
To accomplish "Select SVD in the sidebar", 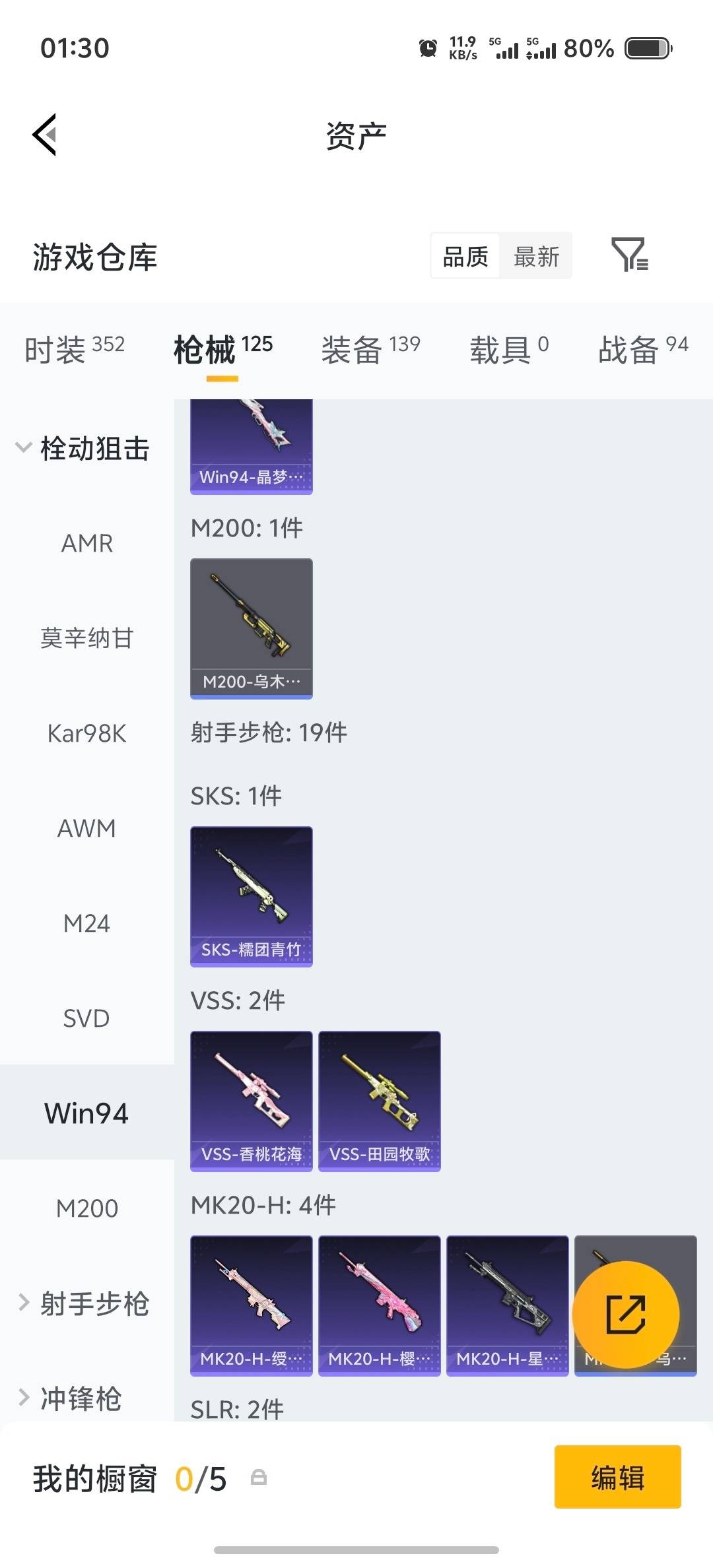I will (86, 1018).
